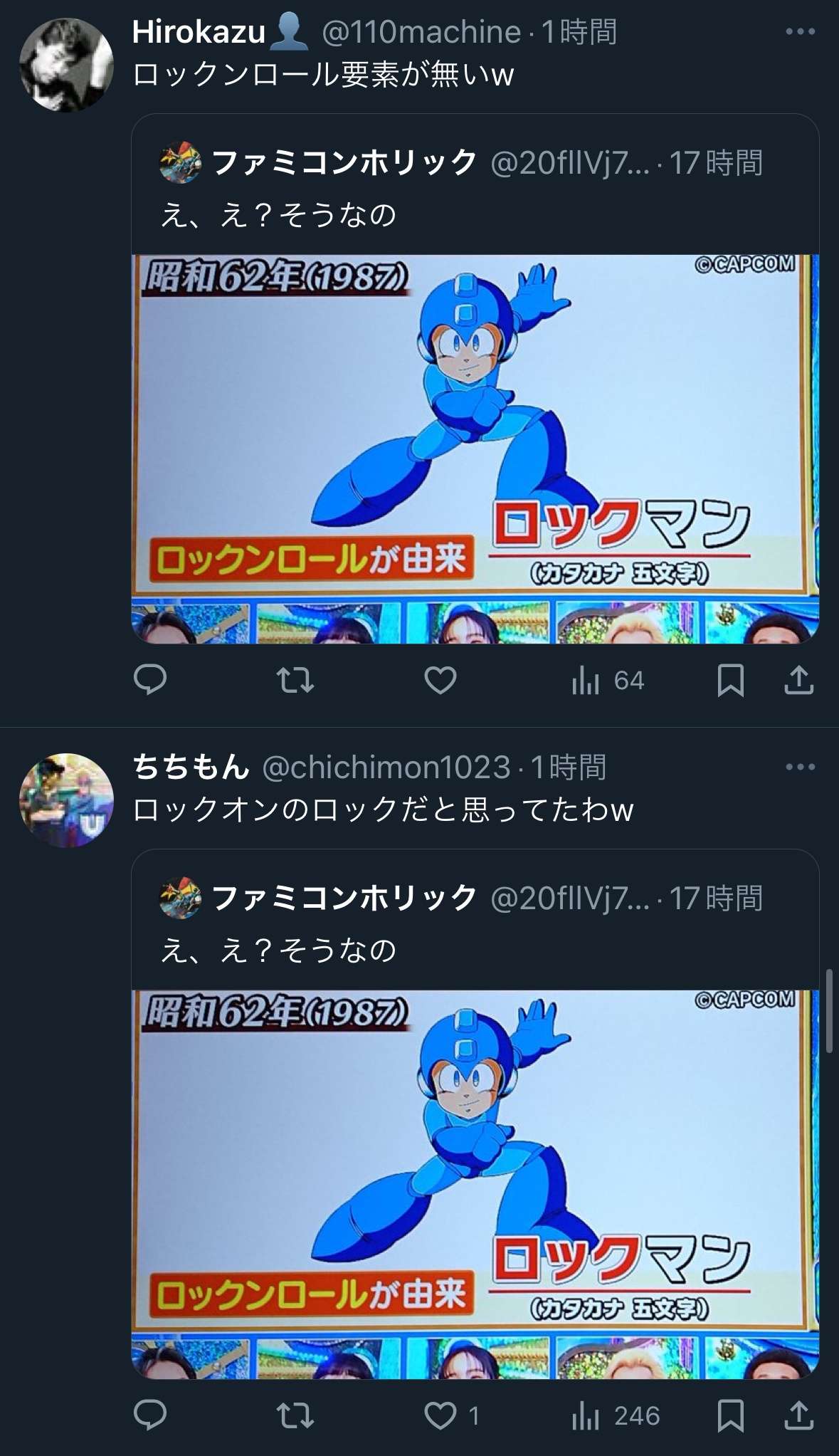Bookmark Hirokazu's post
The width and height of the screenshot is (839, 1456).
pyautogui.click(x=730, y=680)
